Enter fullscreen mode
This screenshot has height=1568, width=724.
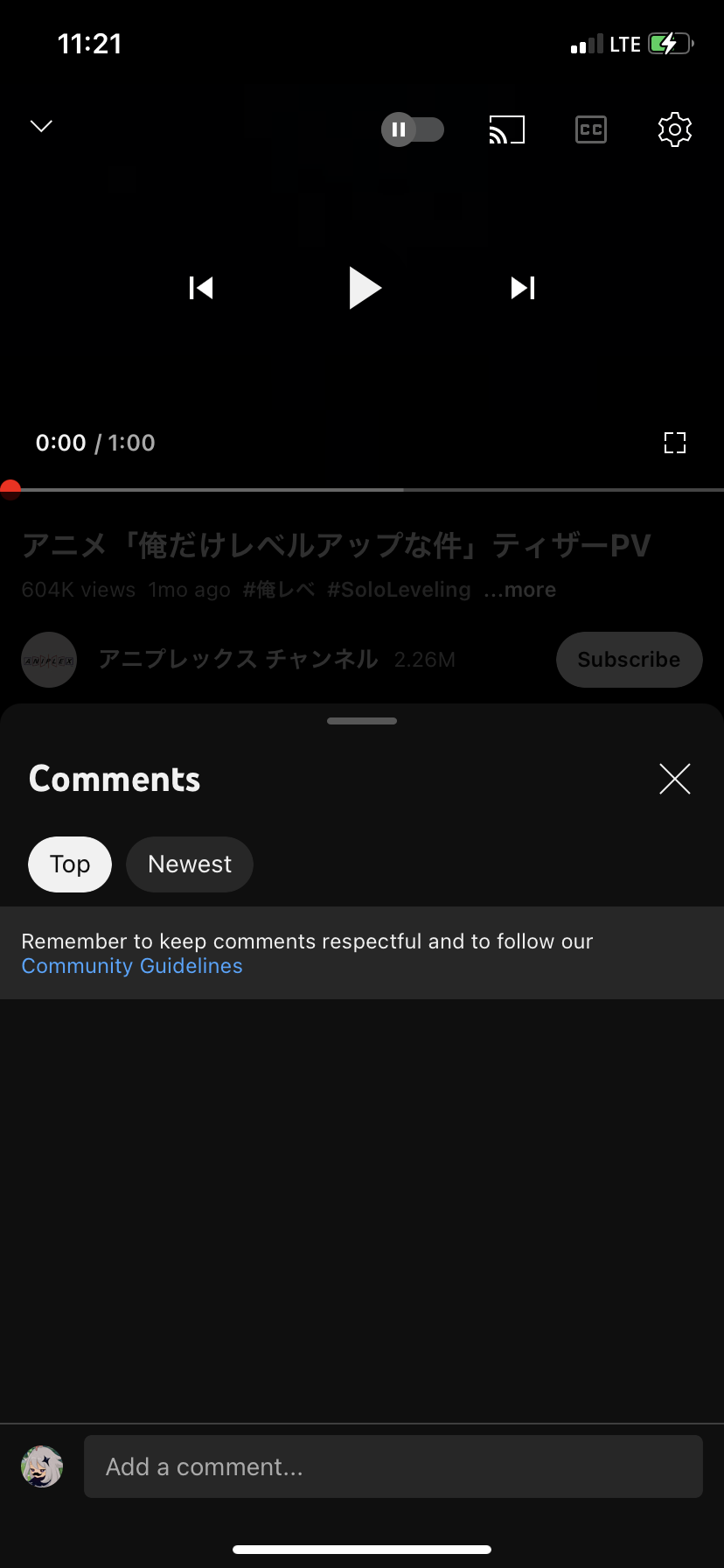[674, 443]
